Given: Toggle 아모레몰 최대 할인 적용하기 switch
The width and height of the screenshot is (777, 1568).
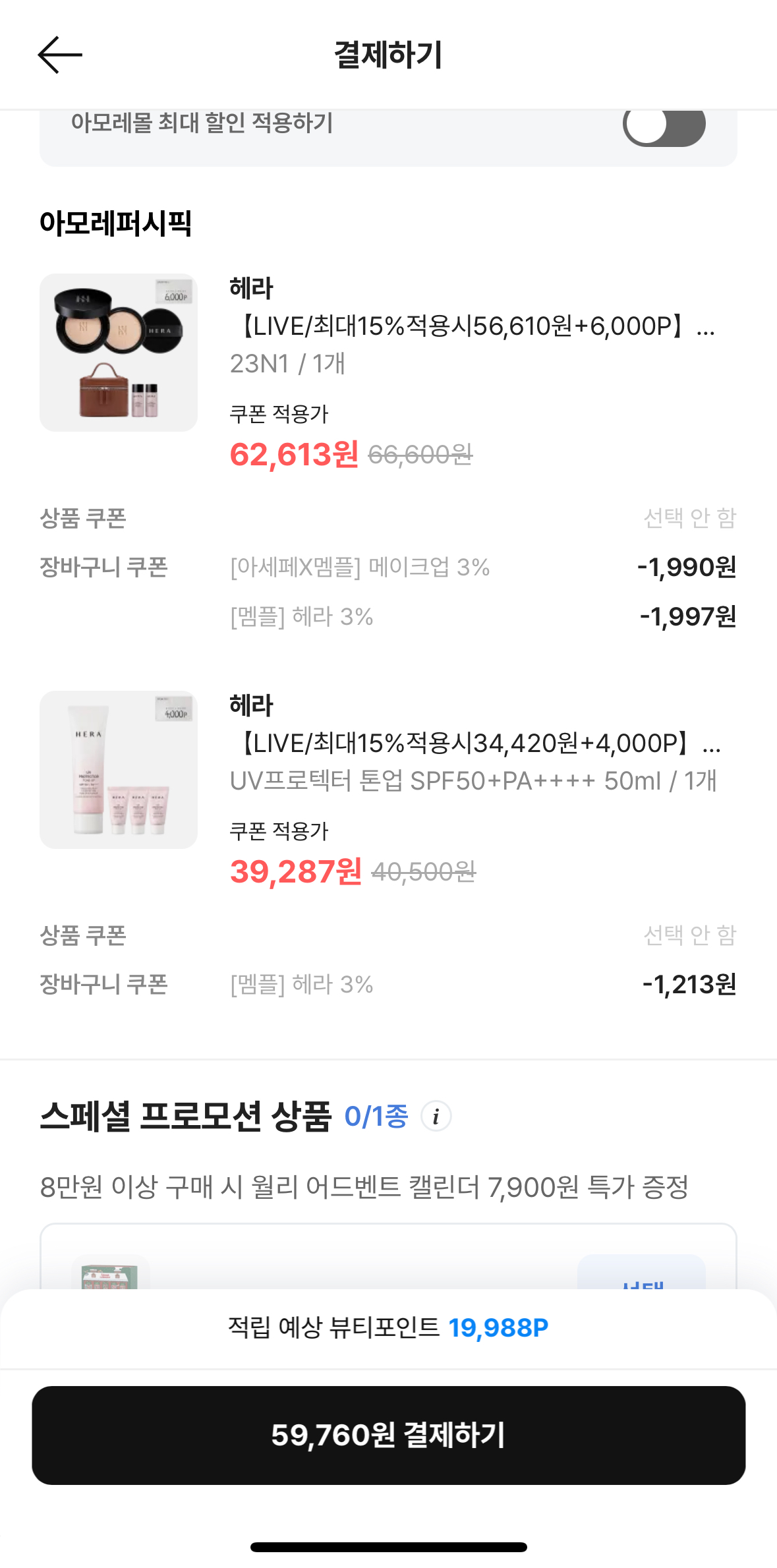Looking at the screenshot, I should pyautogui.click(x=664, y=125).
